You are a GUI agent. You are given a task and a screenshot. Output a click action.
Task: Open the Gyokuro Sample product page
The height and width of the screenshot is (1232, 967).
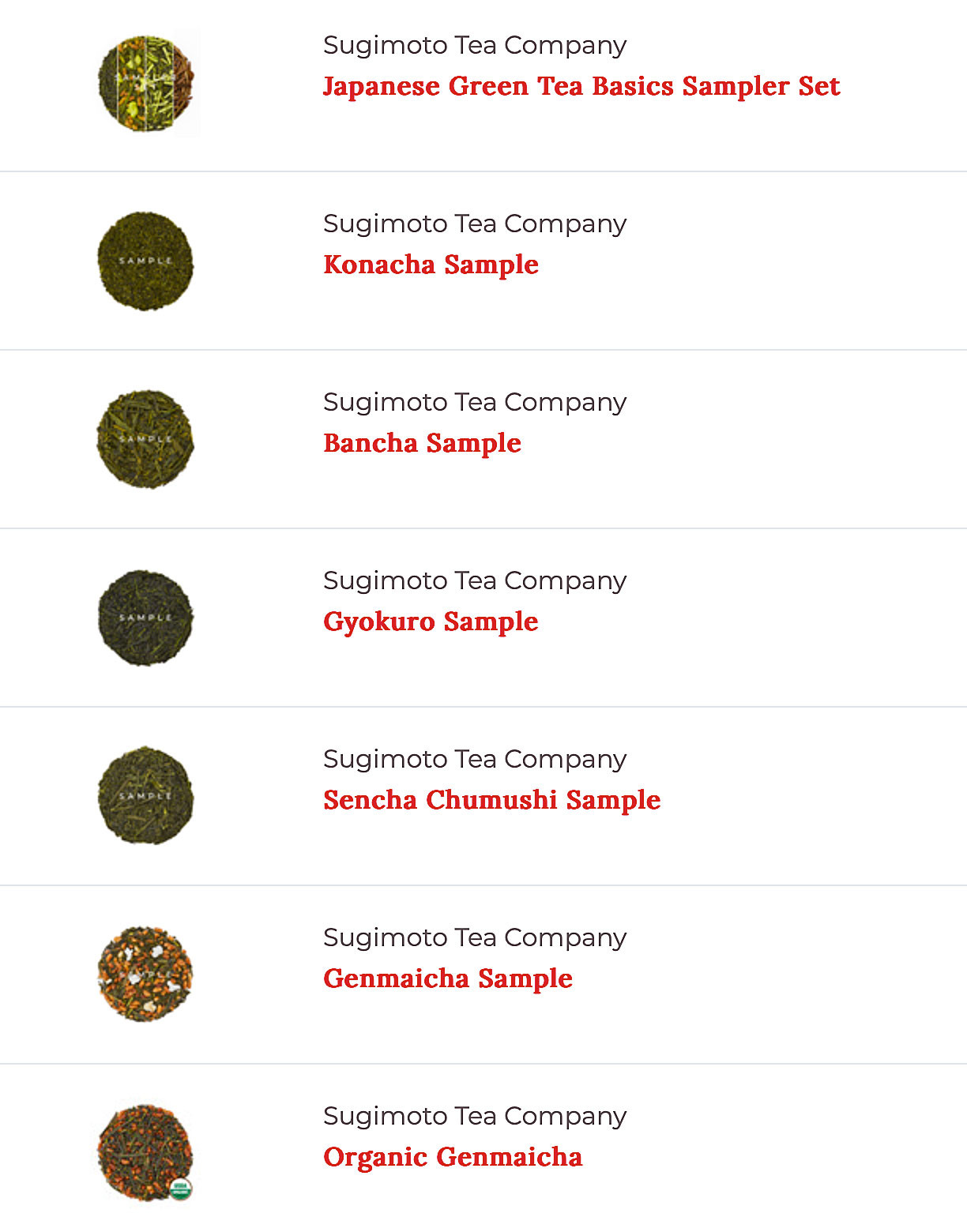click(430, 622)
